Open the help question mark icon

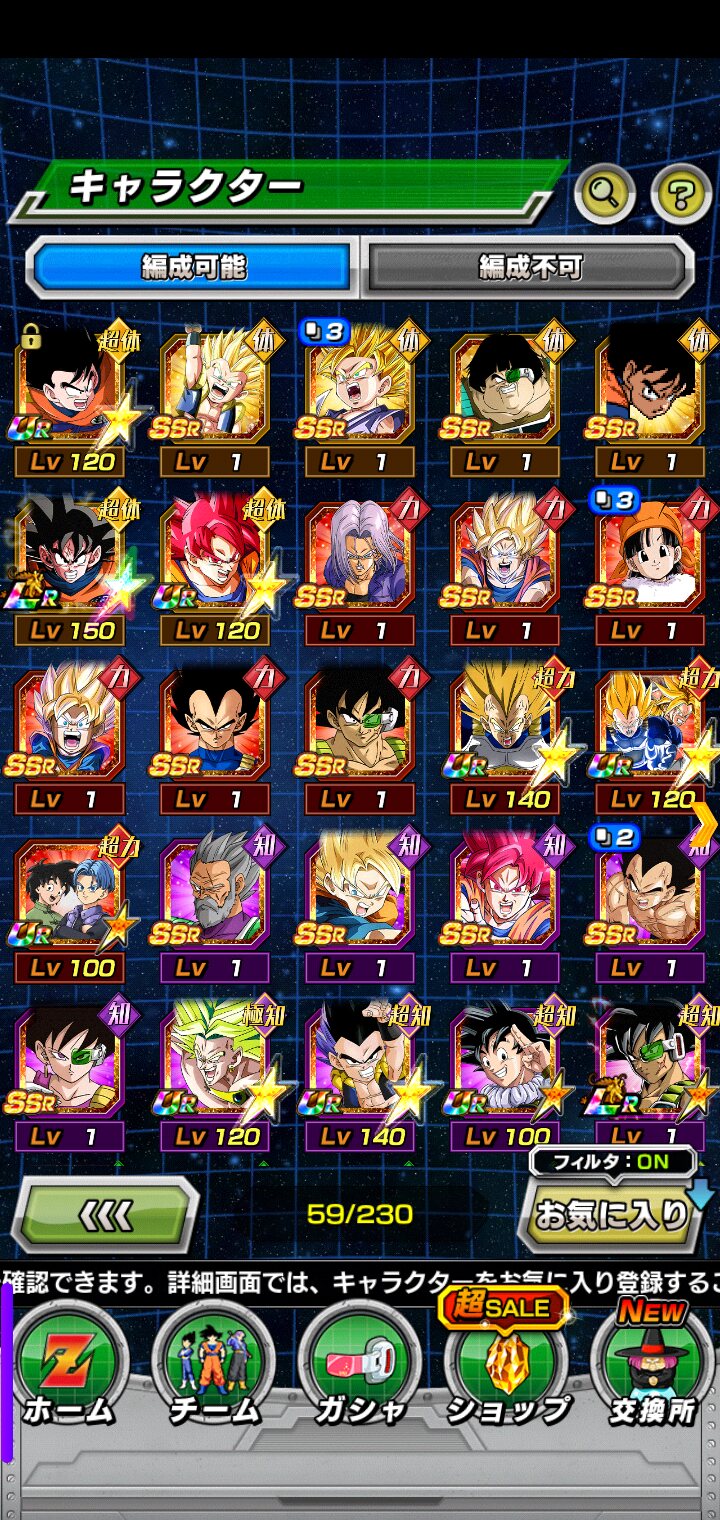point(681,192)
